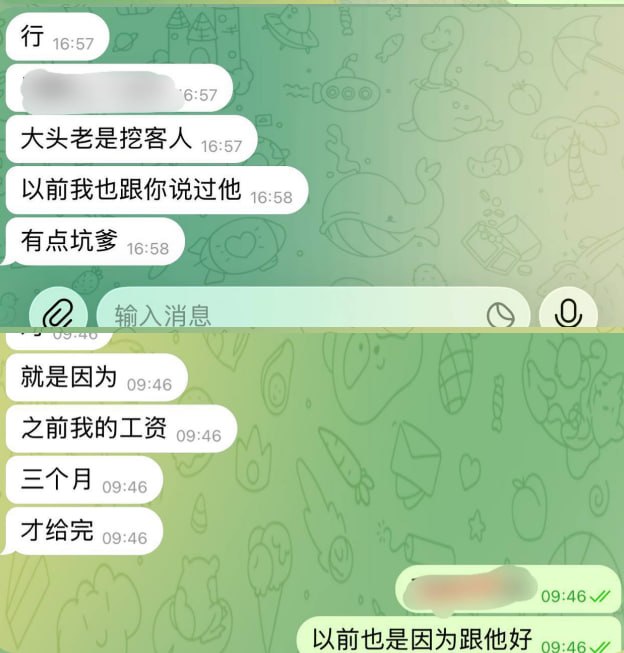Screen dimensions: 624x653
Task: Open the attachment paperclip menu
Action: point(58,308)
